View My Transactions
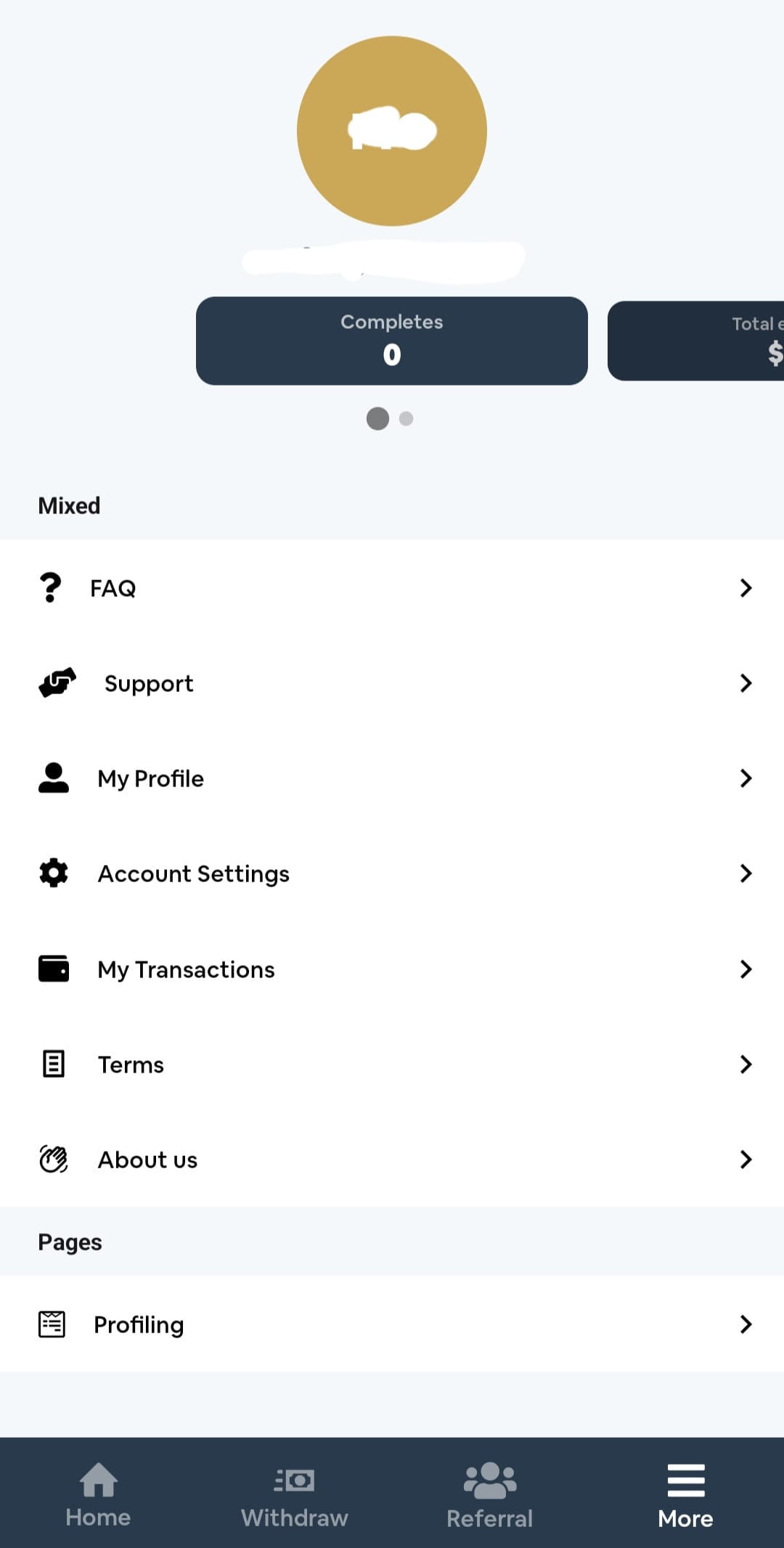Screen dimensions: 784x1548 392,969
